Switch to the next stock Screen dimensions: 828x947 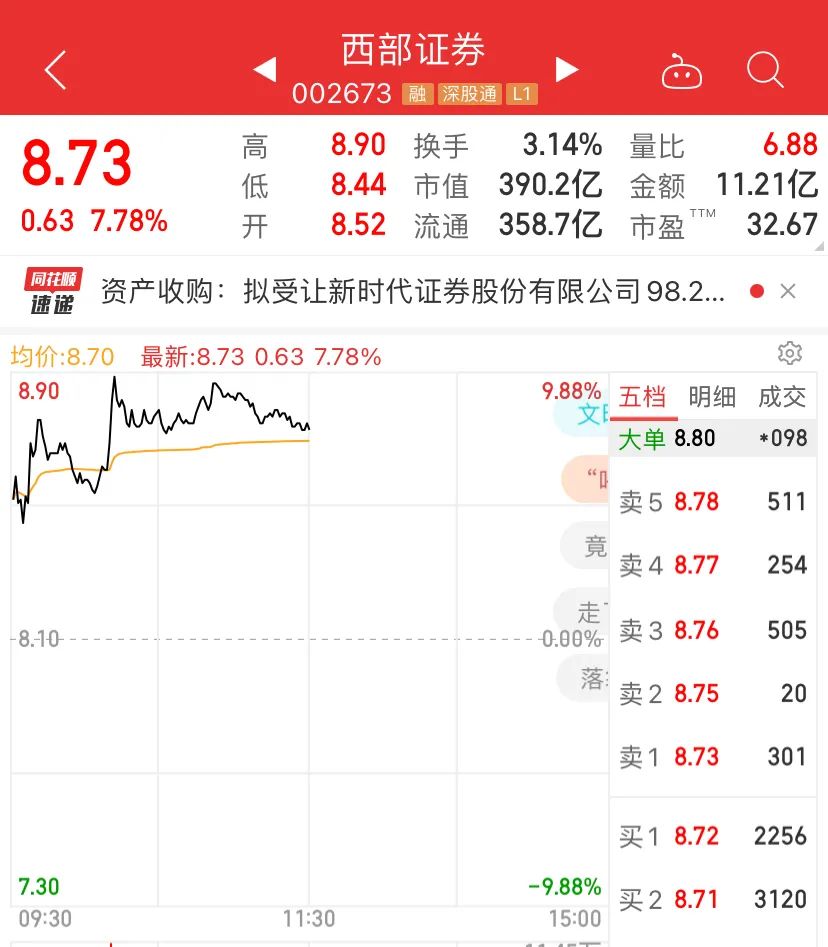click(x=567, y=69)
